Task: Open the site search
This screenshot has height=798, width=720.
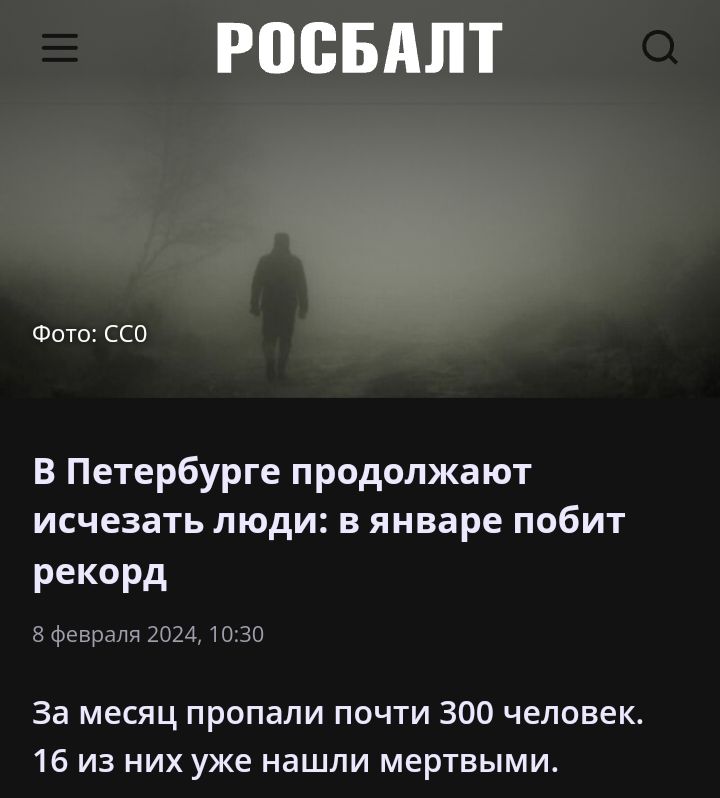Action: [660, 47]
